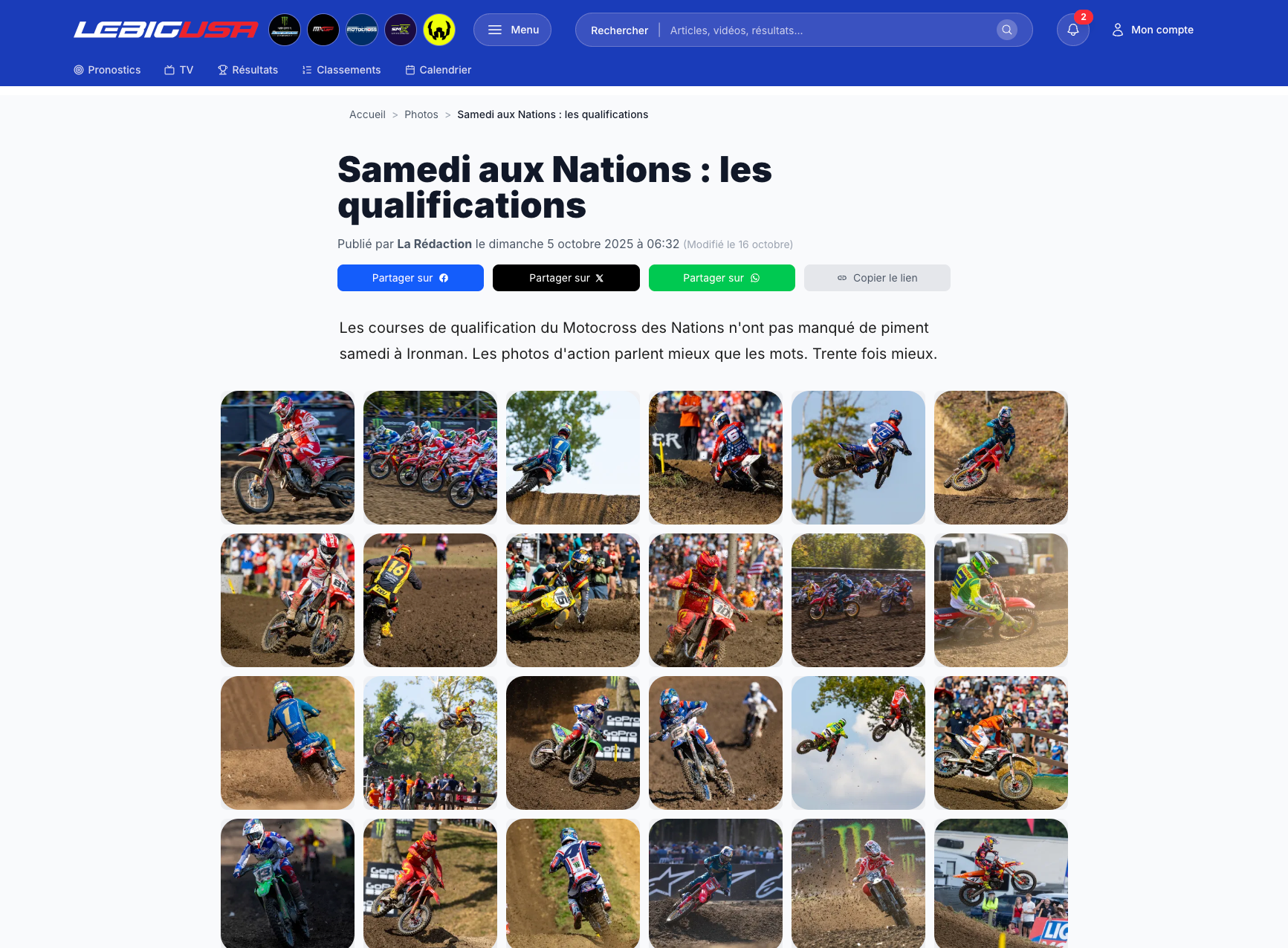Screen dimensions: 1288x948
Task: Open Mon compte
Action: pos(1152,30)
